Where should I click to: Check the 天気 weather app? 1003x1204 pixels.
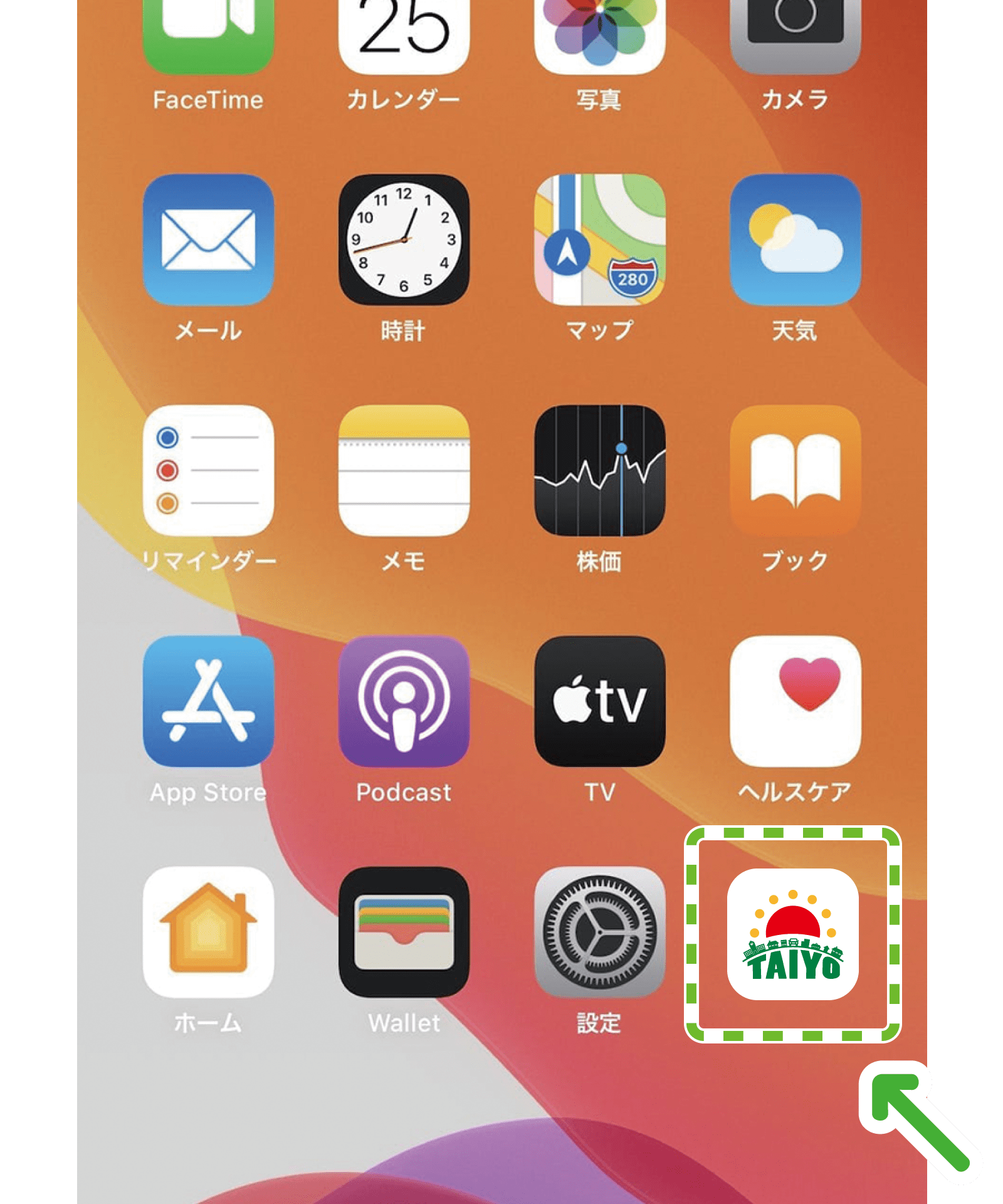795,240
